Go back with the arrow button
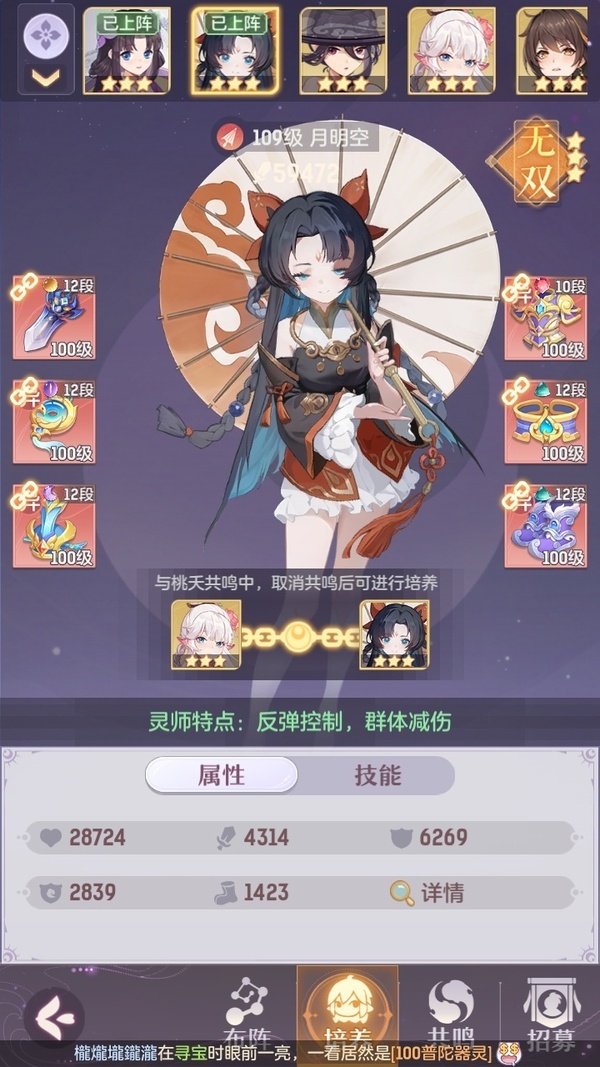Image resolution: width=600 pixels, height=1067 pixels. point(54,1017)
